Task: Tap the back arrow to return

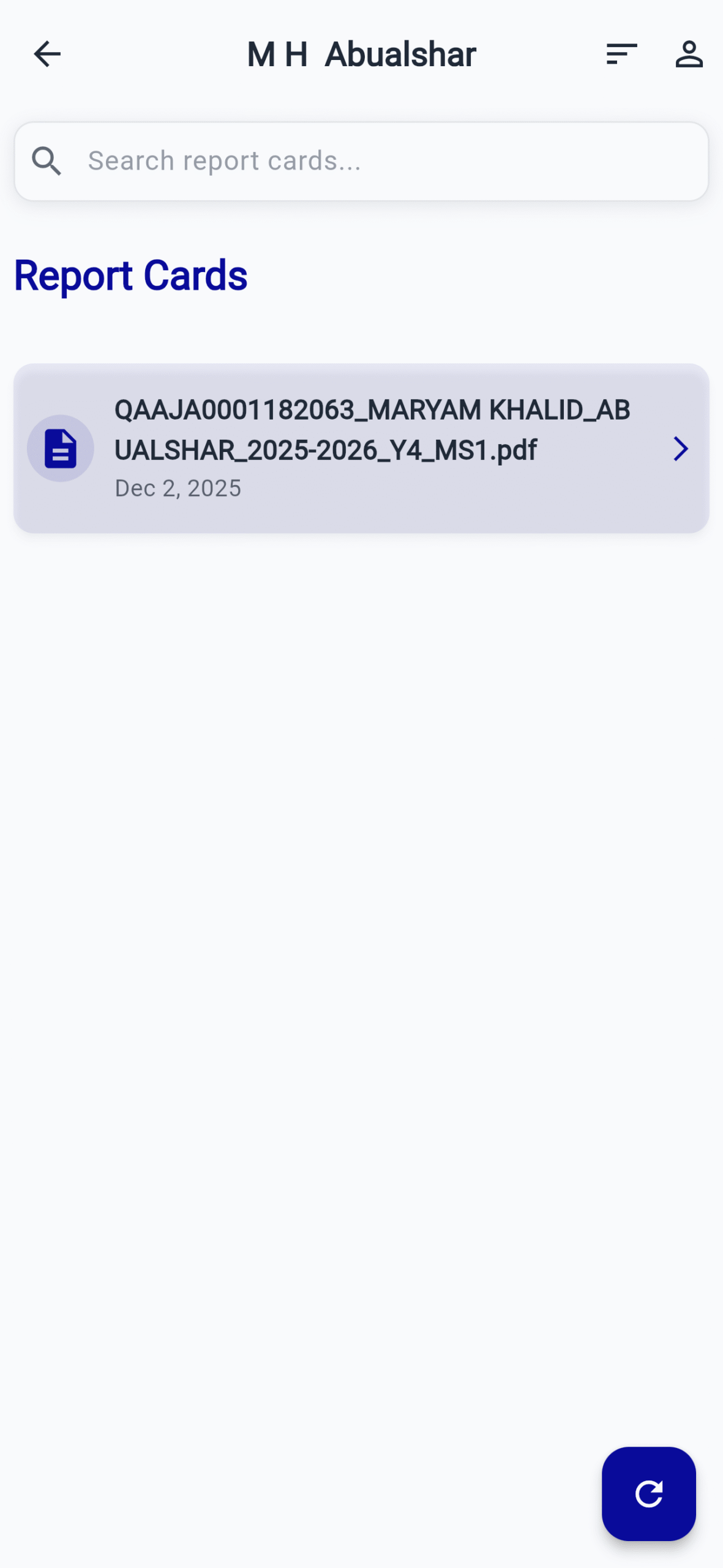Action: [48, 55]
